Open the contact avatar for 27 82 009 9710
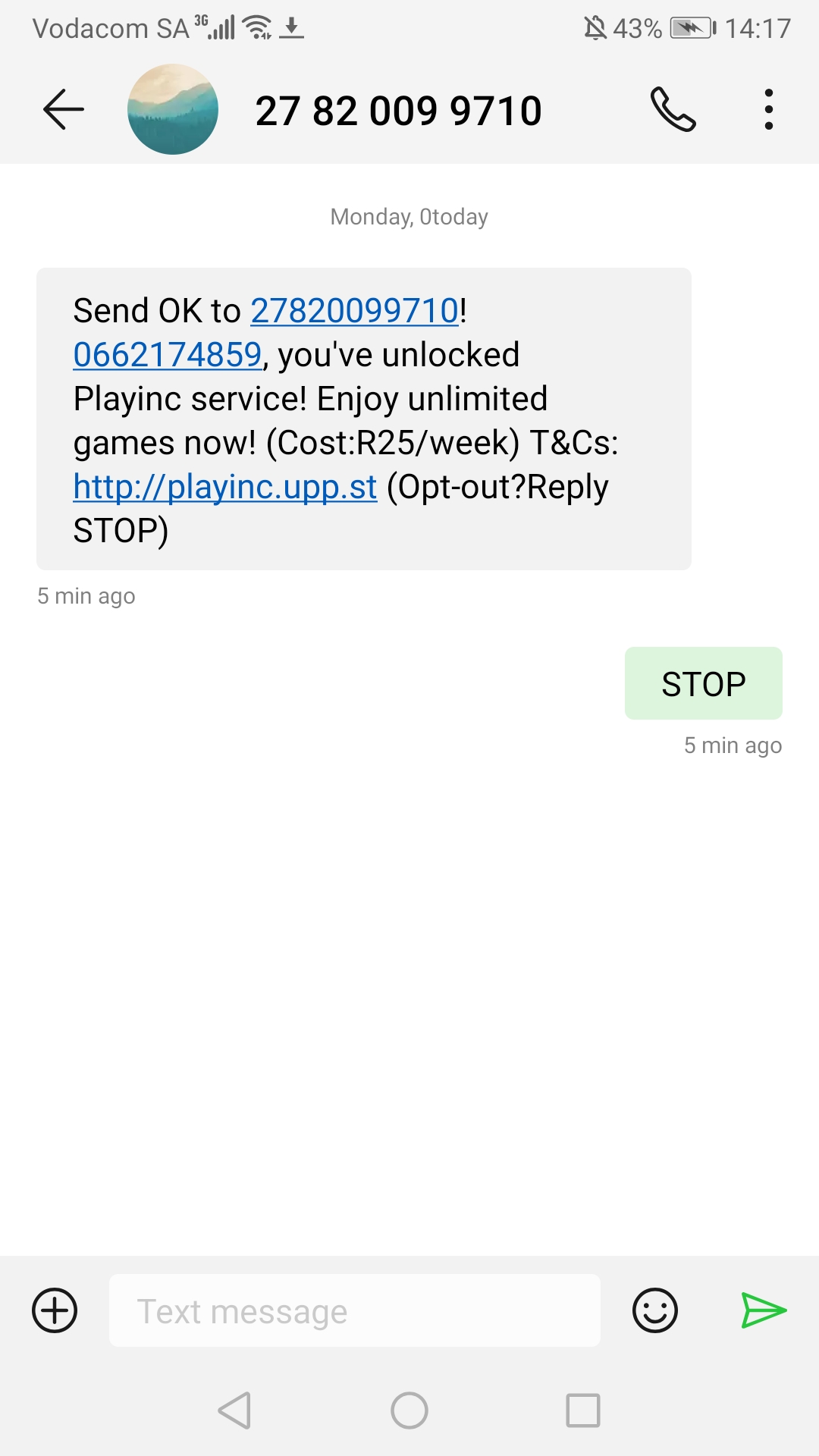The width and height of the screenshot is (819, 1456). (x=173, y=110)
